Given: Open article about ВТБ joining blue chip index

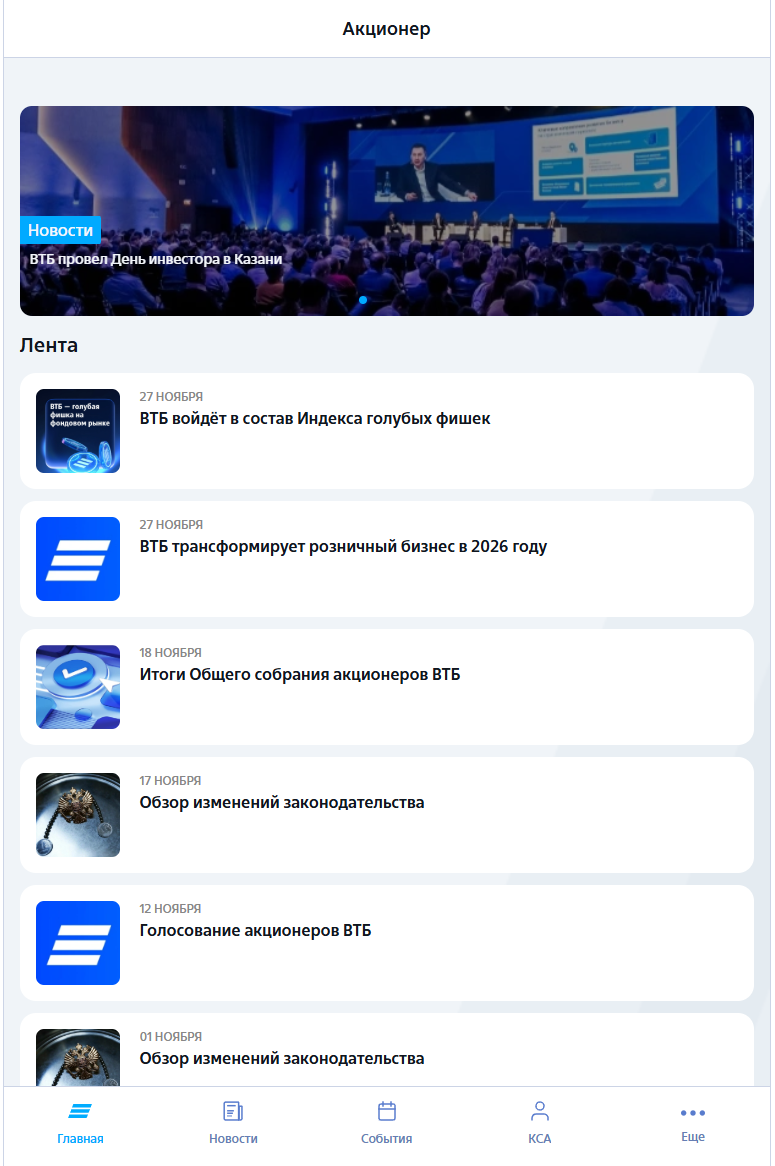Looking at the screenshot, I should 386,431.
